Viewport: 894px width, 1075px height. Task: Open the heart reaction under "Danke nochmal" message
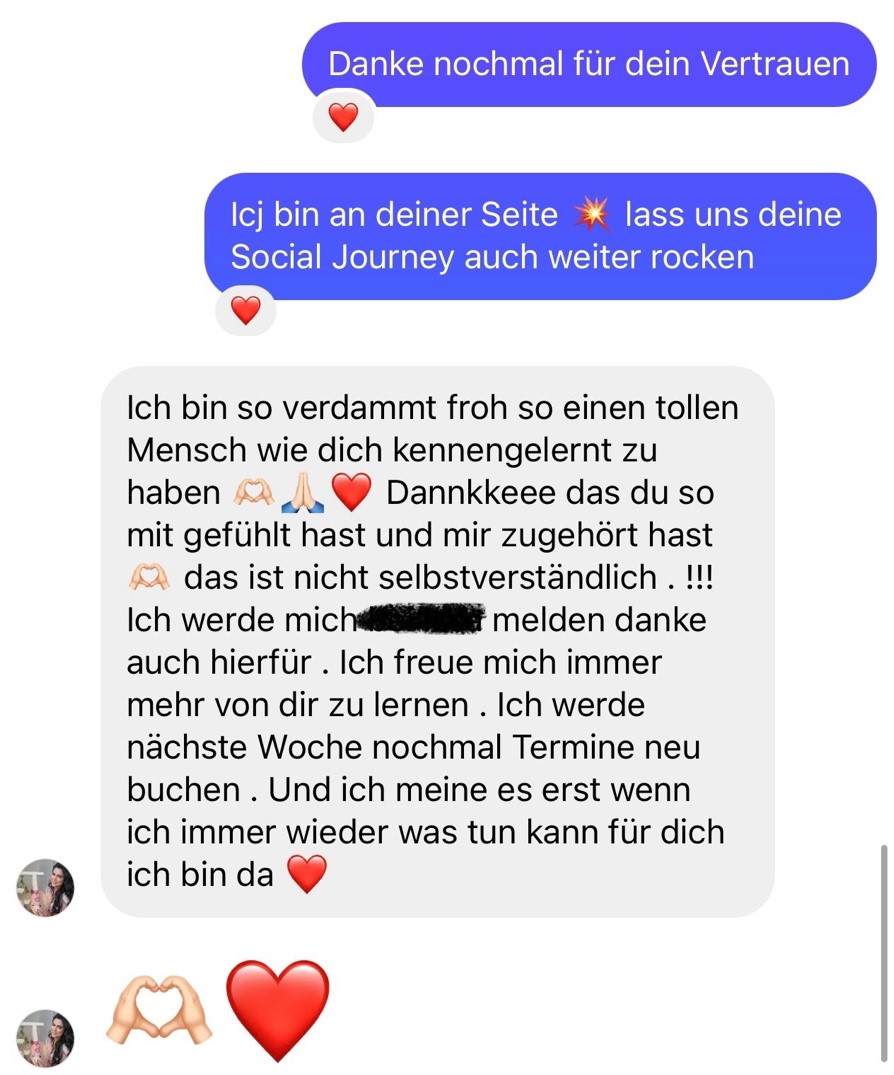coord(343,118)
